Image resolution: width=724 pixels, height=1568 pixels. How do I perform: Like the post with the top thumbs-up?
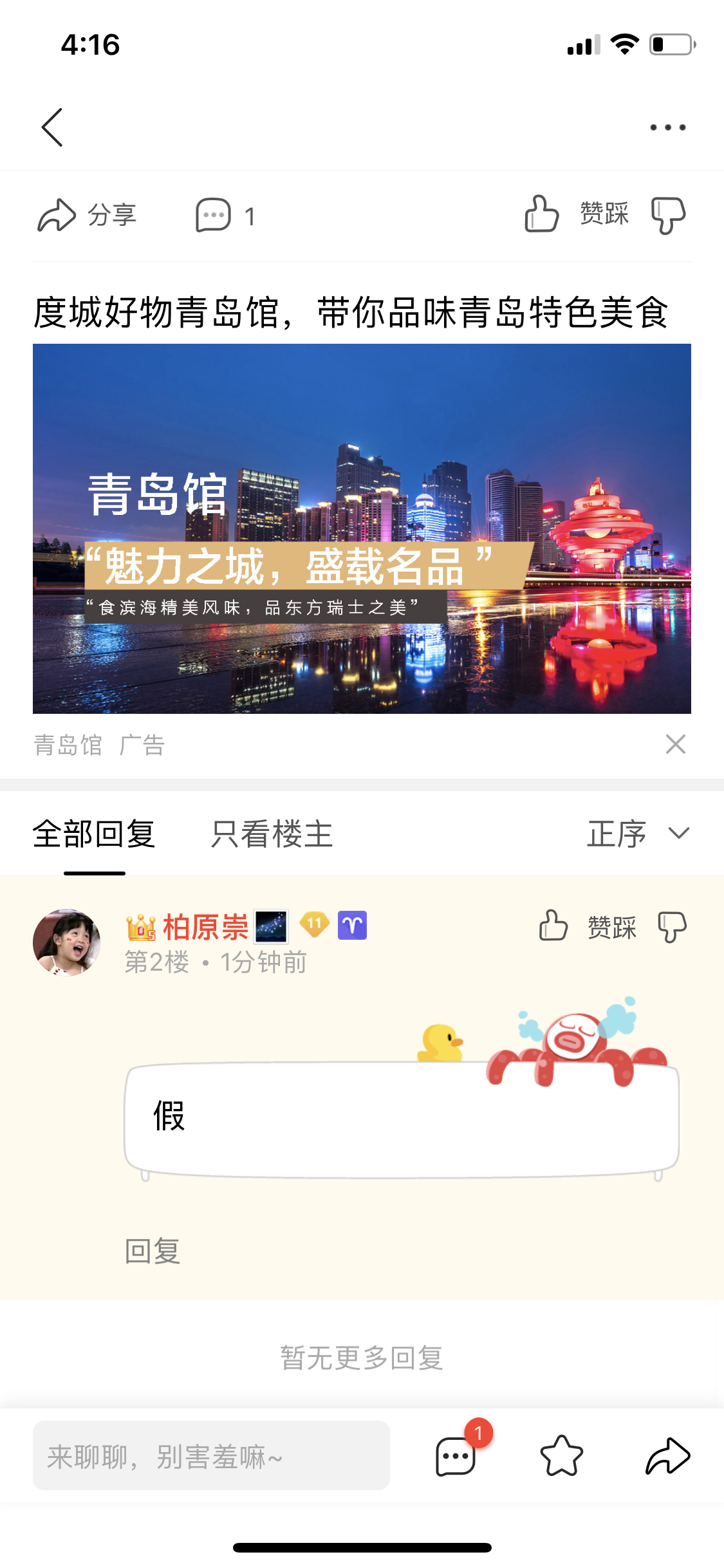coord(541,214)
